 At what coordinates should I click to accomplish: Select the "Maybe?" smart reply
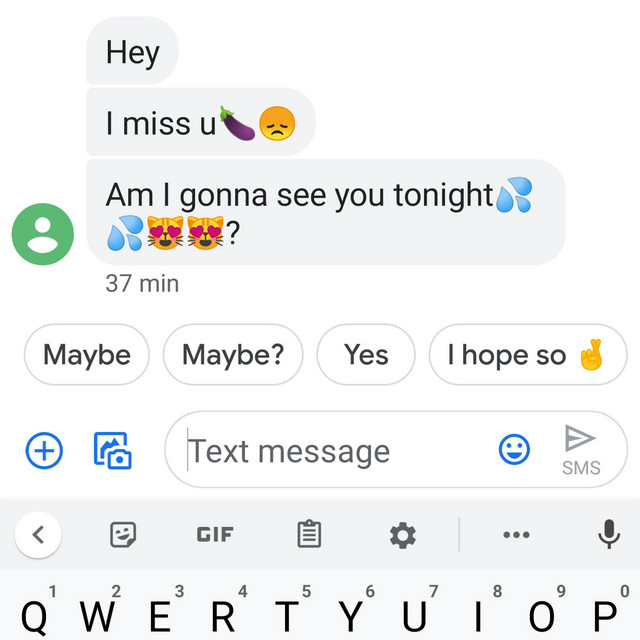tap(233, 355)
